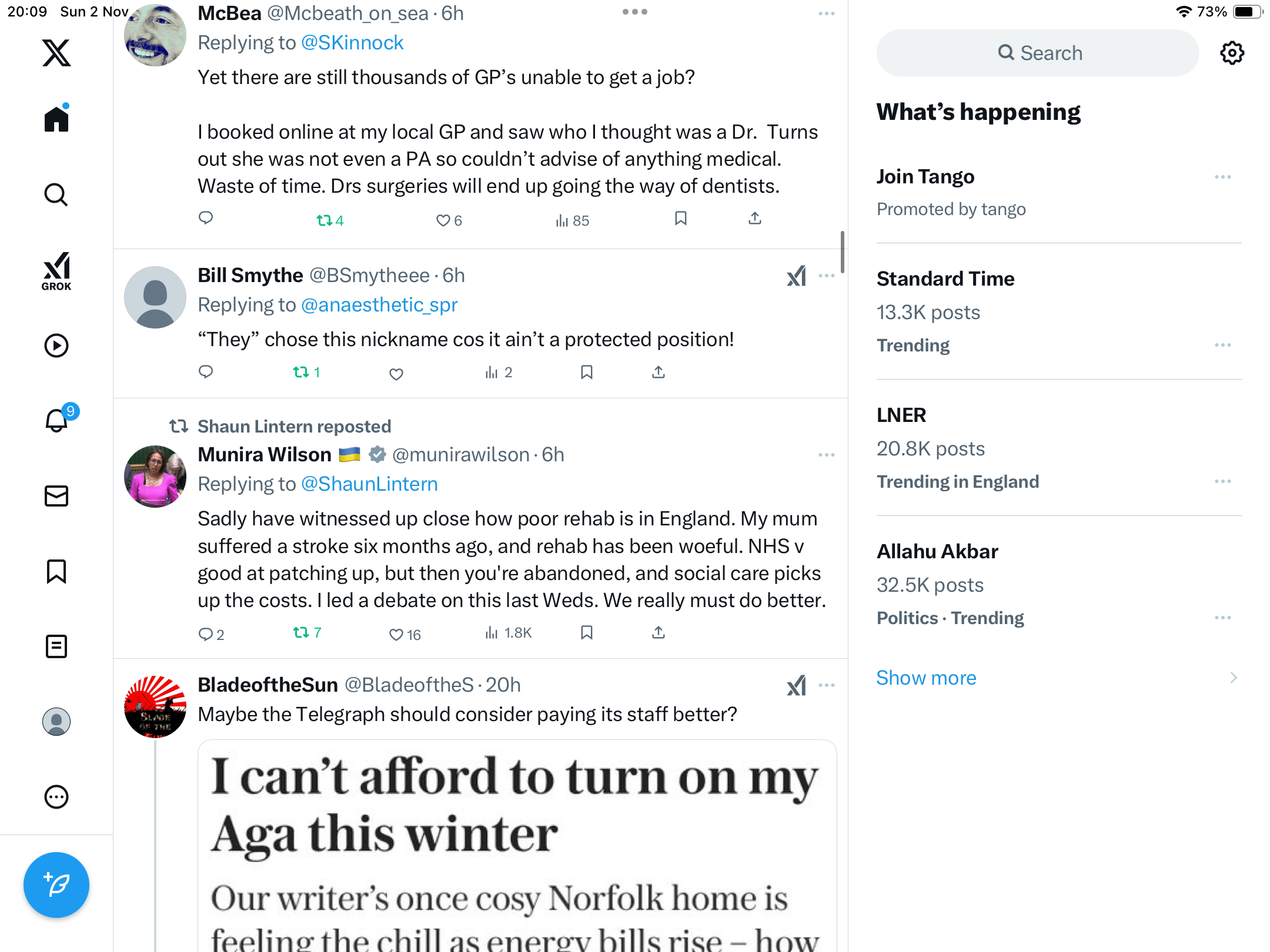
Task: Open more options on Munira Wilson's post
Action: coord(826,455)
